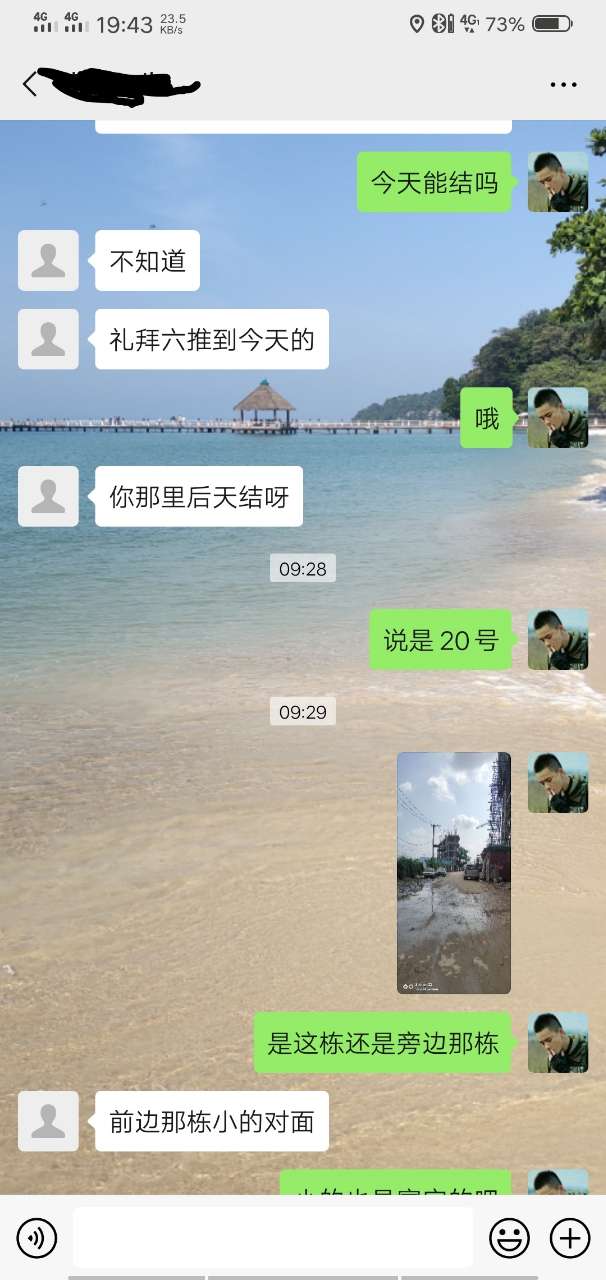Open contact's avatar beside 不知道

[48, 261]
